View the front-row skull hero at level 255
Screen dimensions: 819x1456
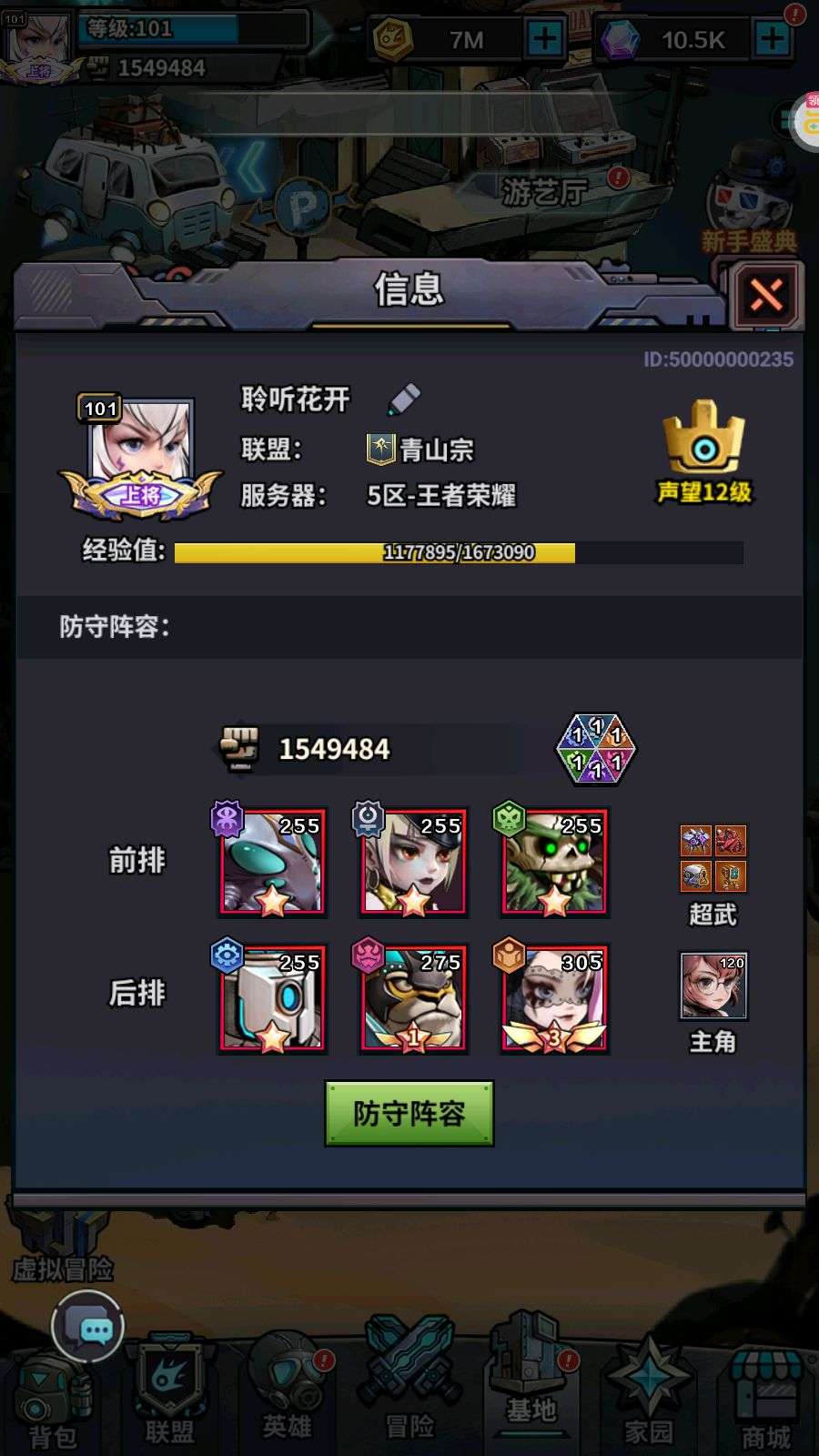click(x=553, y=861)
